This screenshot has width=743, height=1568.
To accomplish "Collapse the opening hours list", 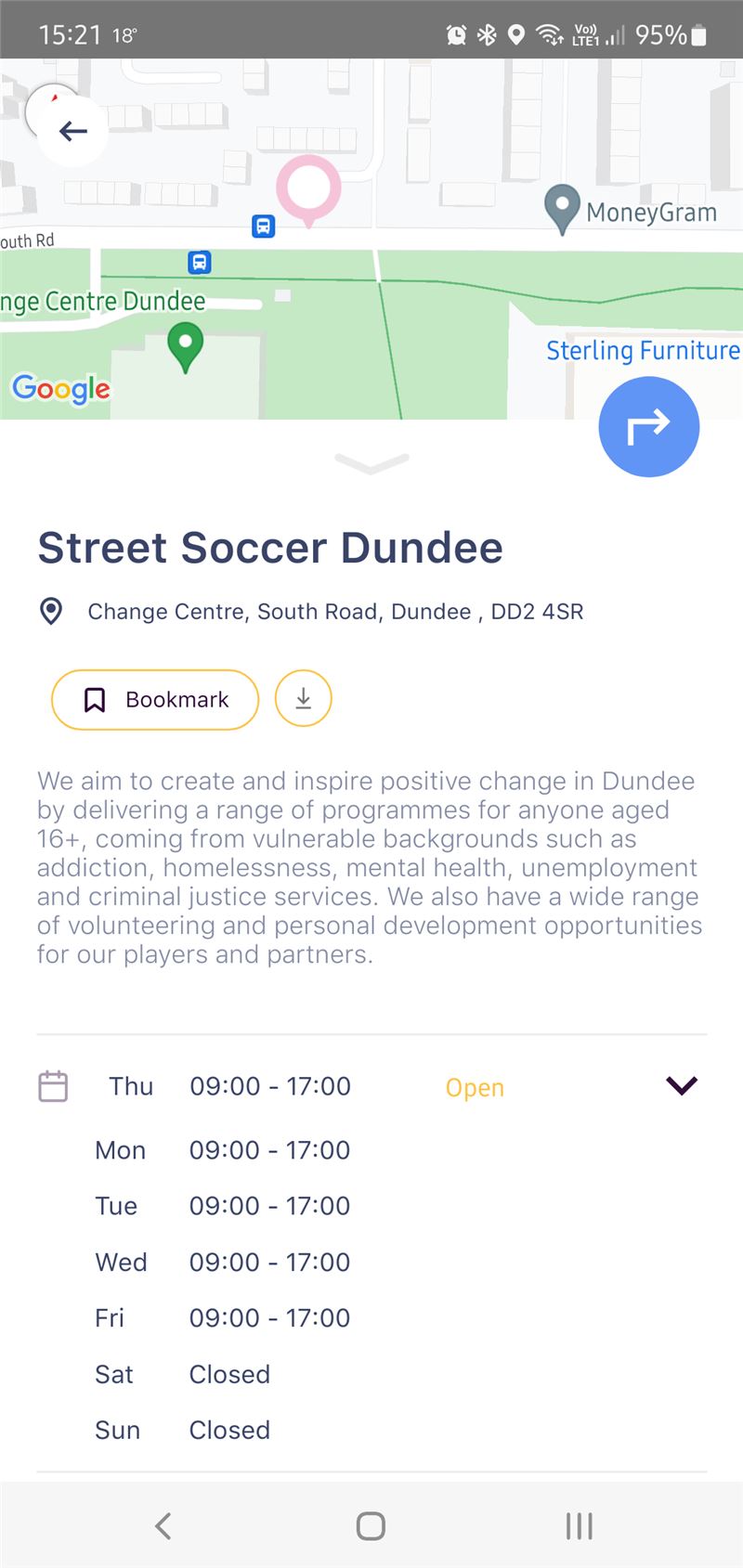I will coord(682,1085).
